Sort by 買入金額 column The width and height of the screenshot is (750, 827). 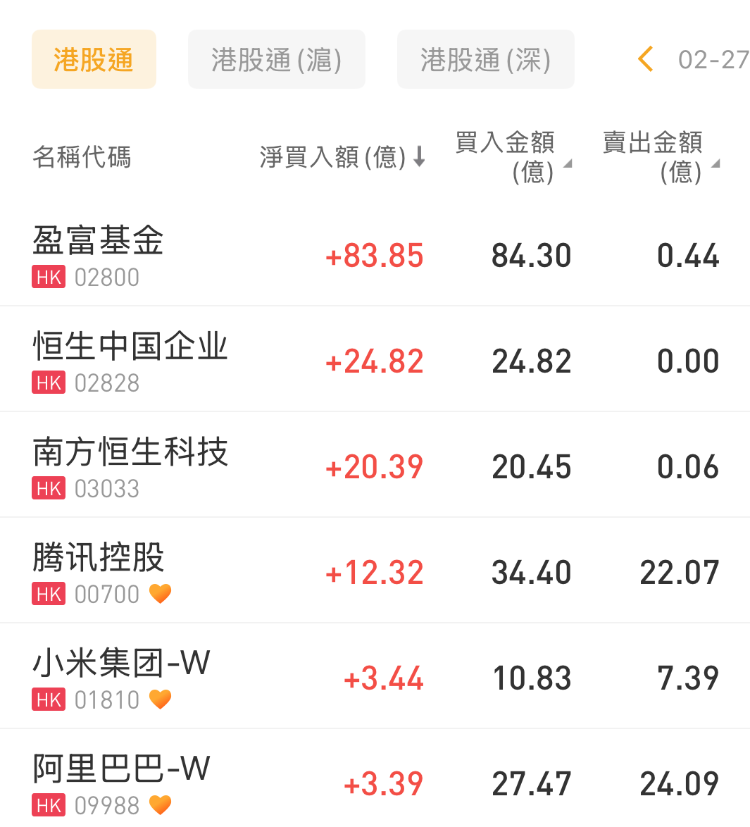coord(512,157)
